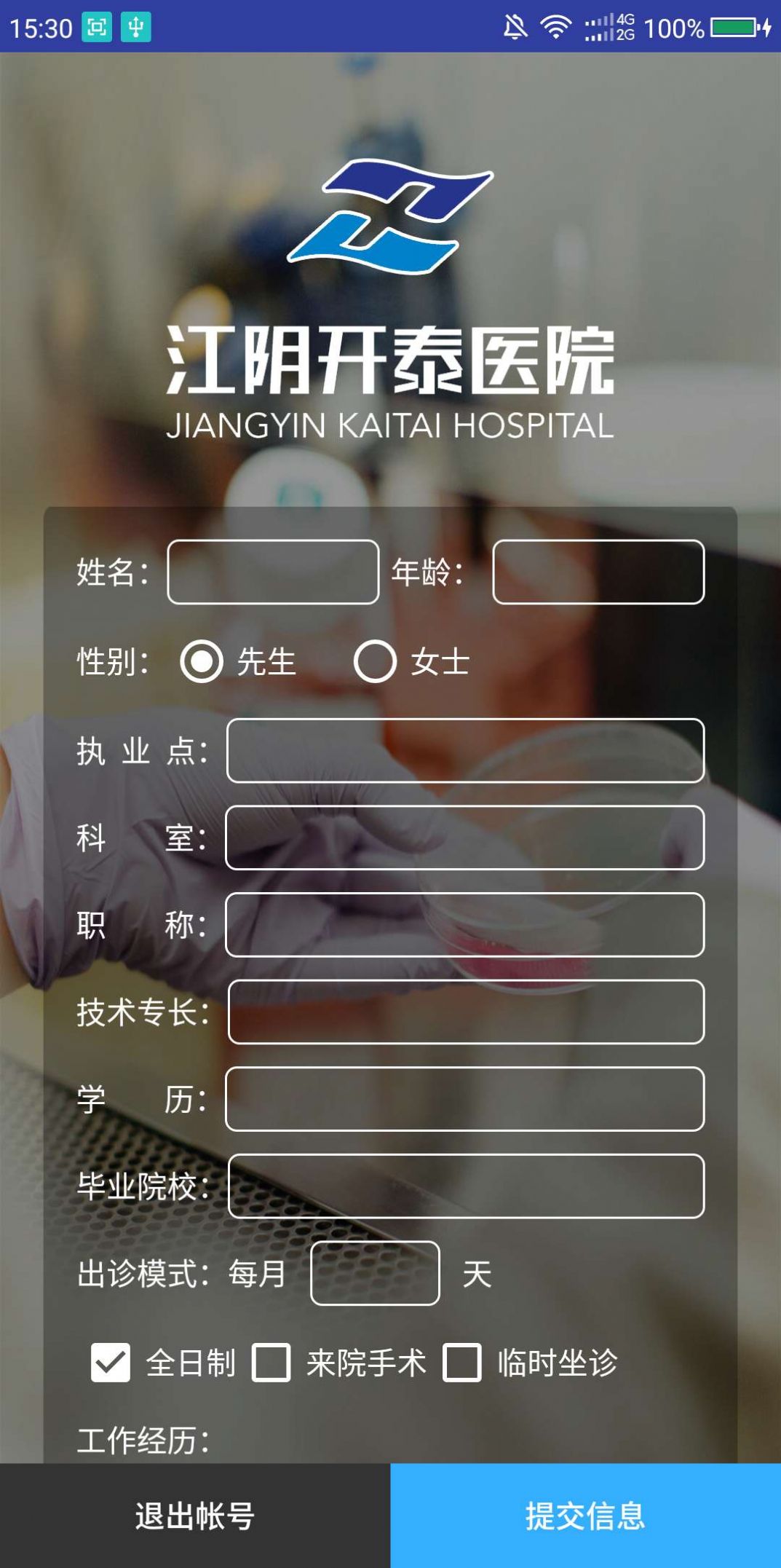The width and height of the screenshot is (781, 1568).
Task: Choose the 女士 gender option
Action: (x=375, y=661)
